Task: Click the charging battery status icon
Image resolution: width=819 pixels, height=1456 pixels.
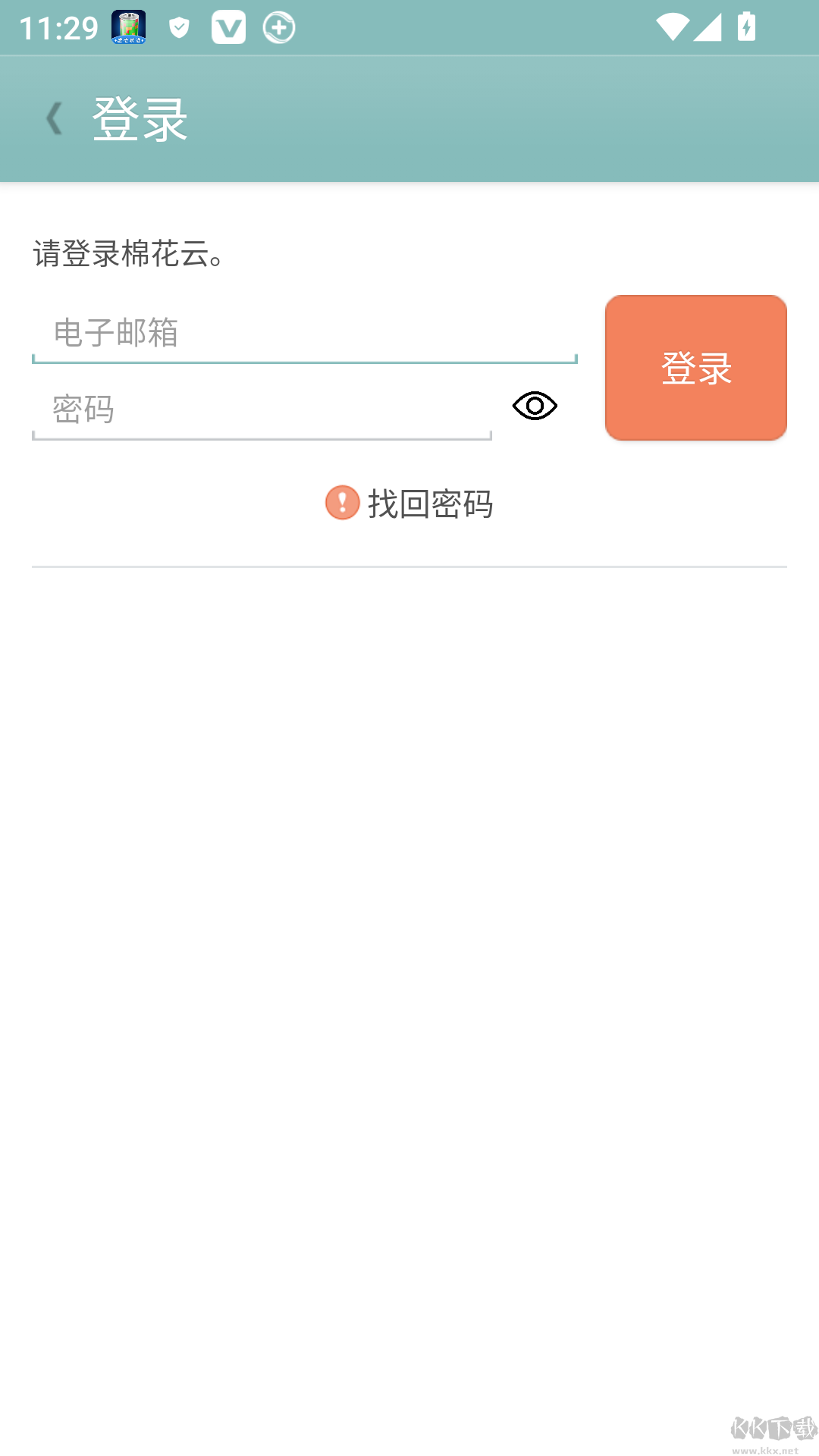Action: click(746, 27)
